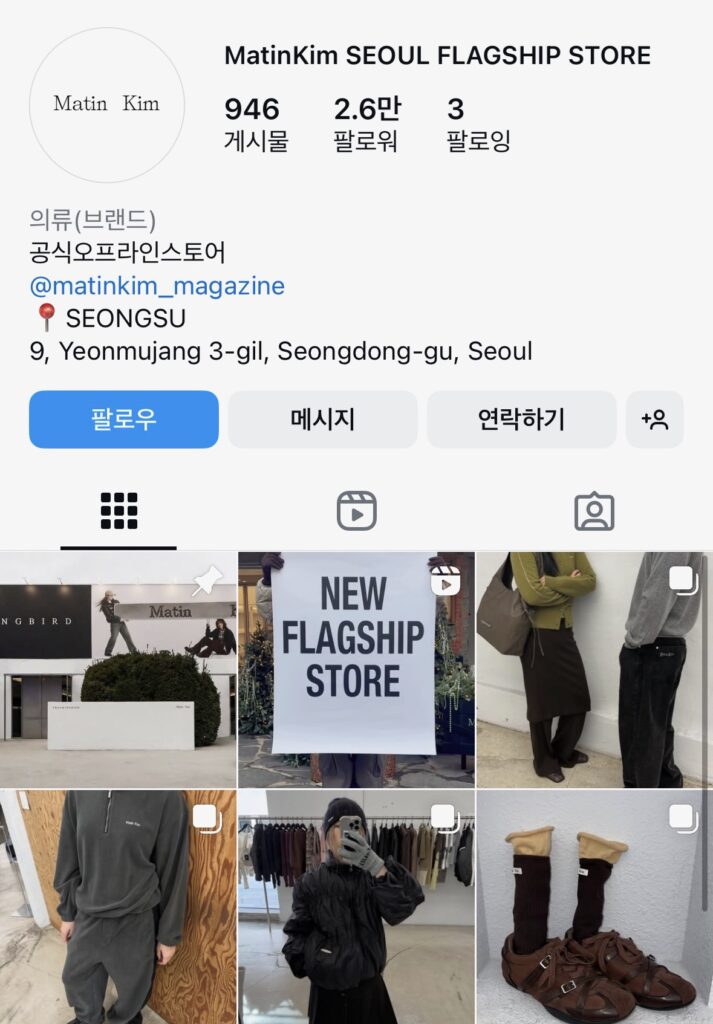Open the green cardigan outfit post
The image size is (713, 1024).
pos(594,670)
